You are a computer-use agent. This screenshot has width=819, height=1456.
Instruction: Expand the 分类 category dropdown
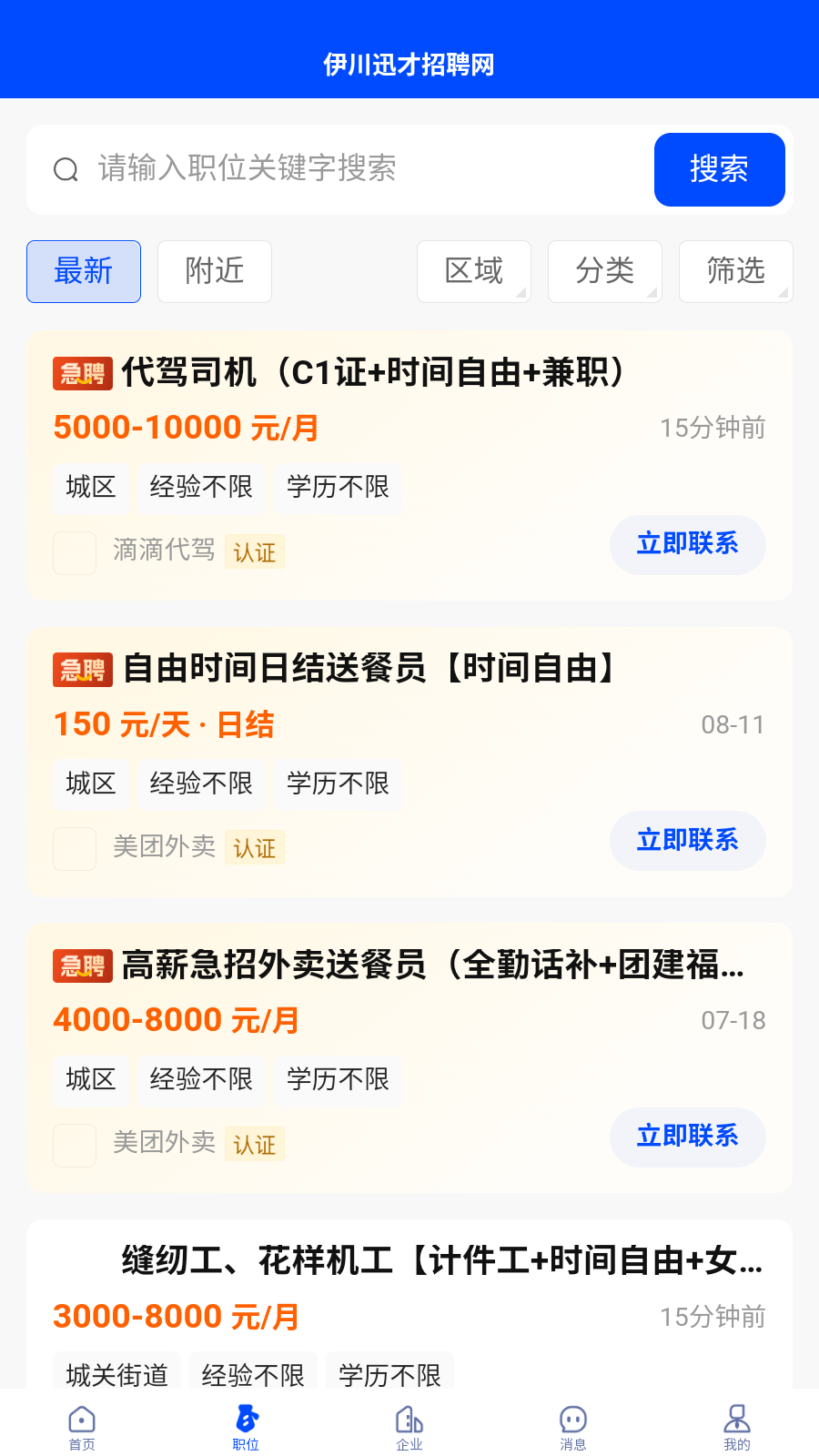click(604, 271)
